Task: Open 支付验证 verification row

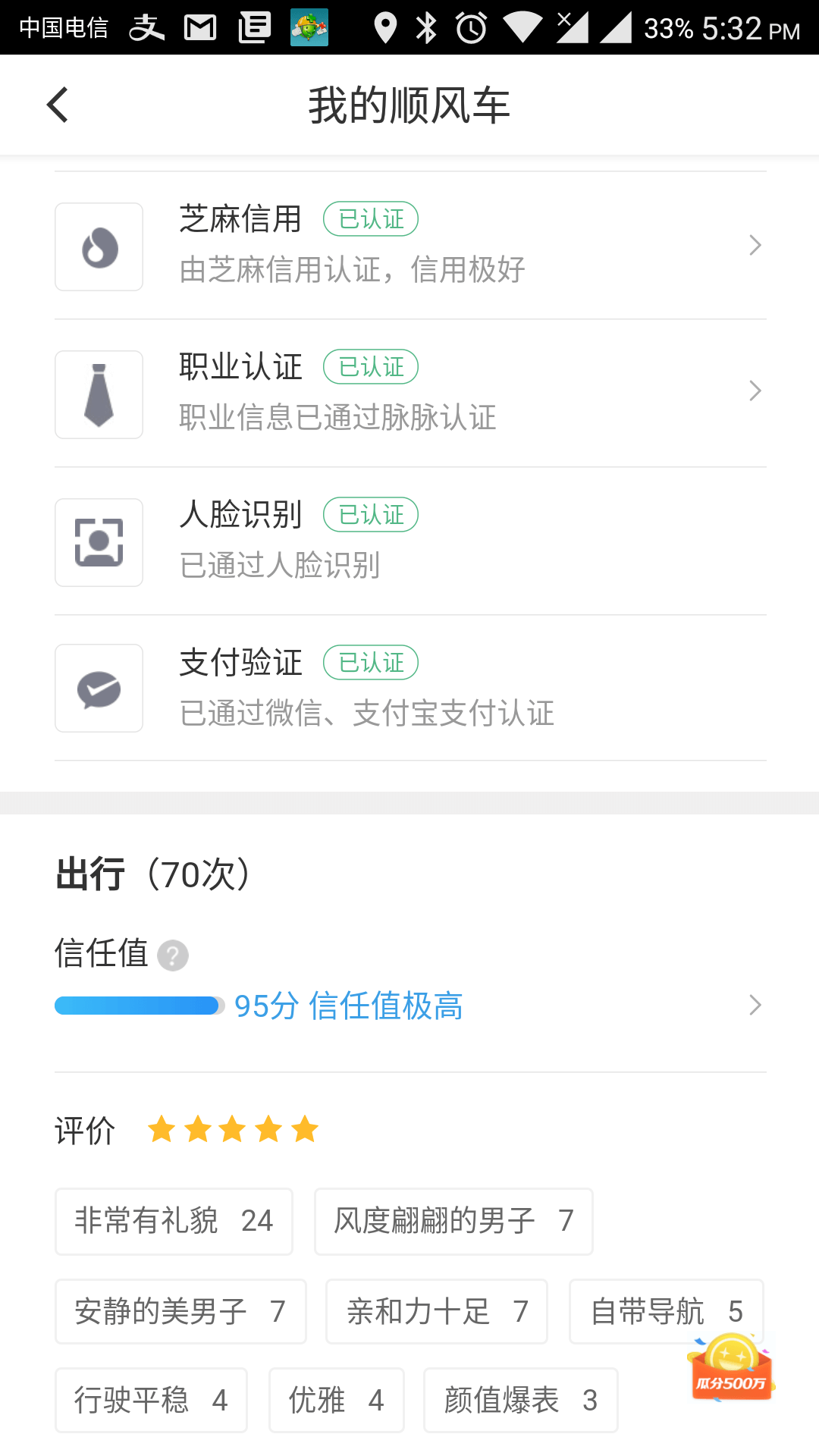Action: [410, 689]
